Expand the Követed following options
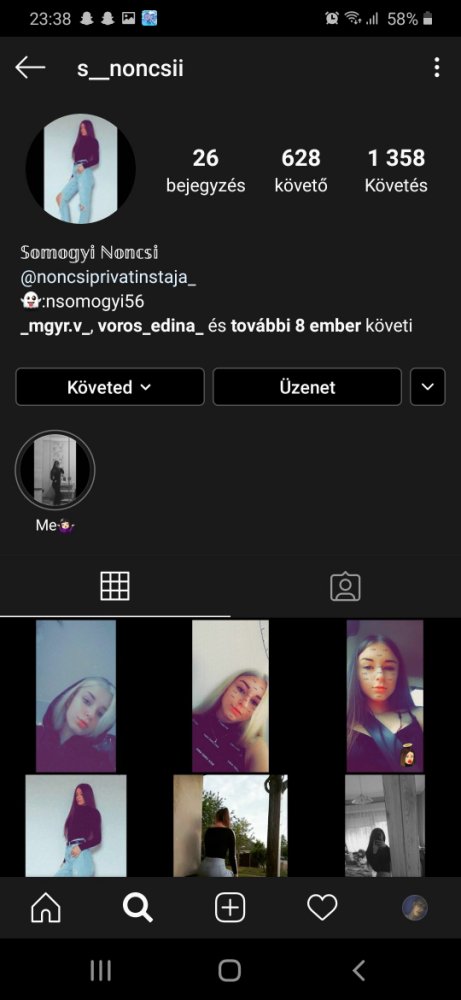The width and height of the screenshot is (461, 1000). [x=110, y=387]
